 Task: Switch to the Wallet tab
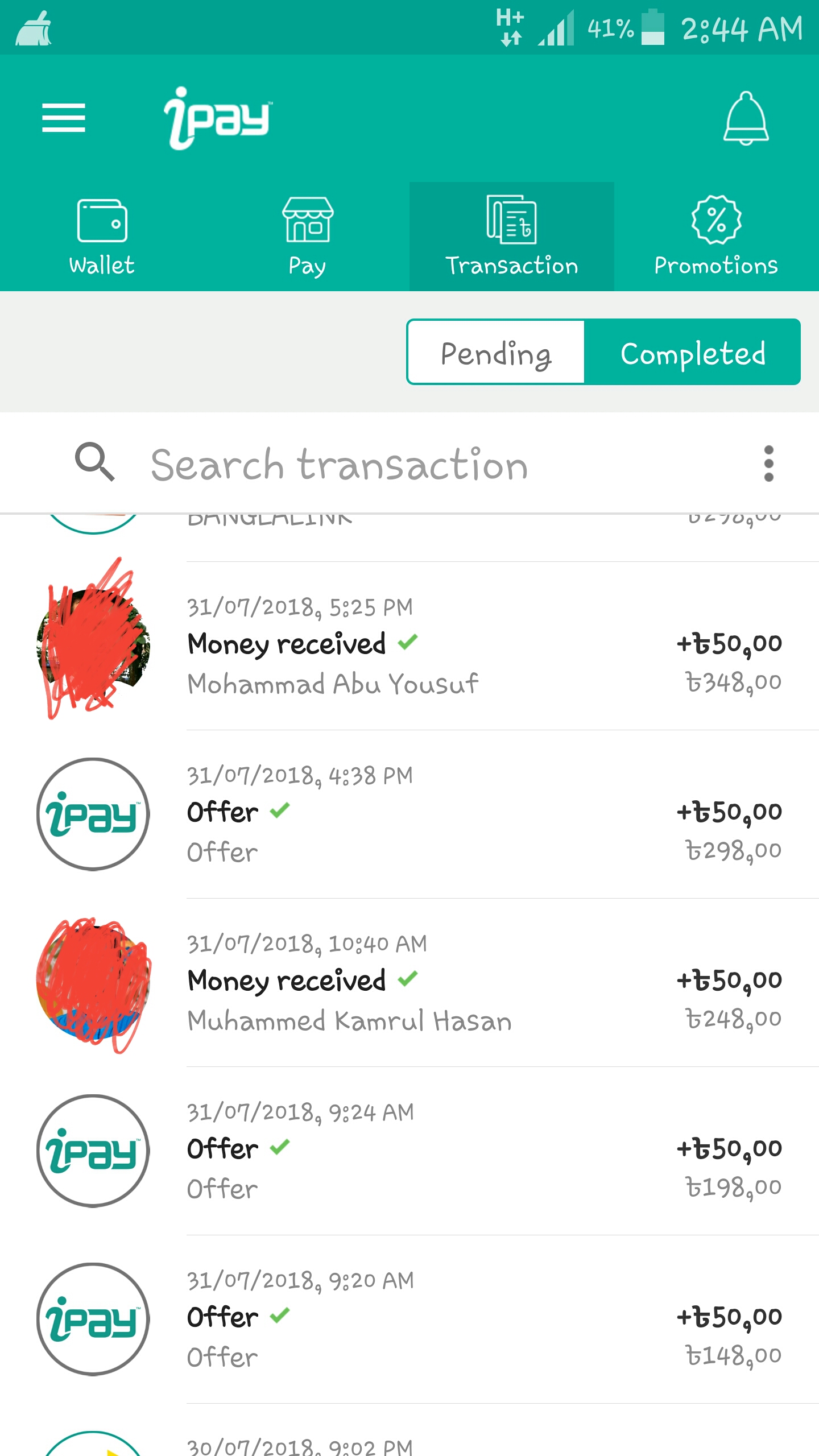click(102, 237)
